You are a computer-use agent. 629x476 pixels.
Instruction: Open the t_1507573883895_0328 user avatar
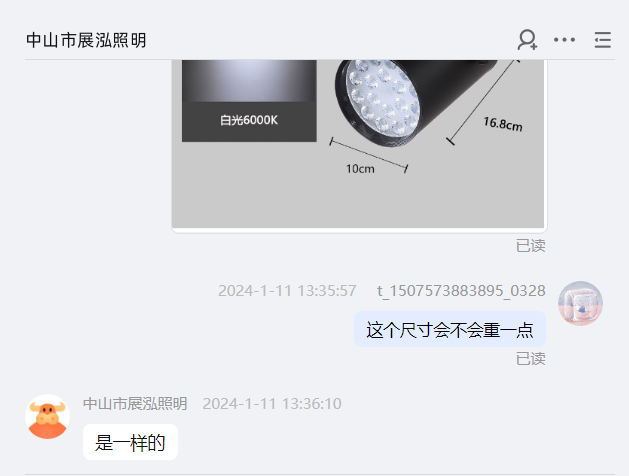click(x=580, y=304)
